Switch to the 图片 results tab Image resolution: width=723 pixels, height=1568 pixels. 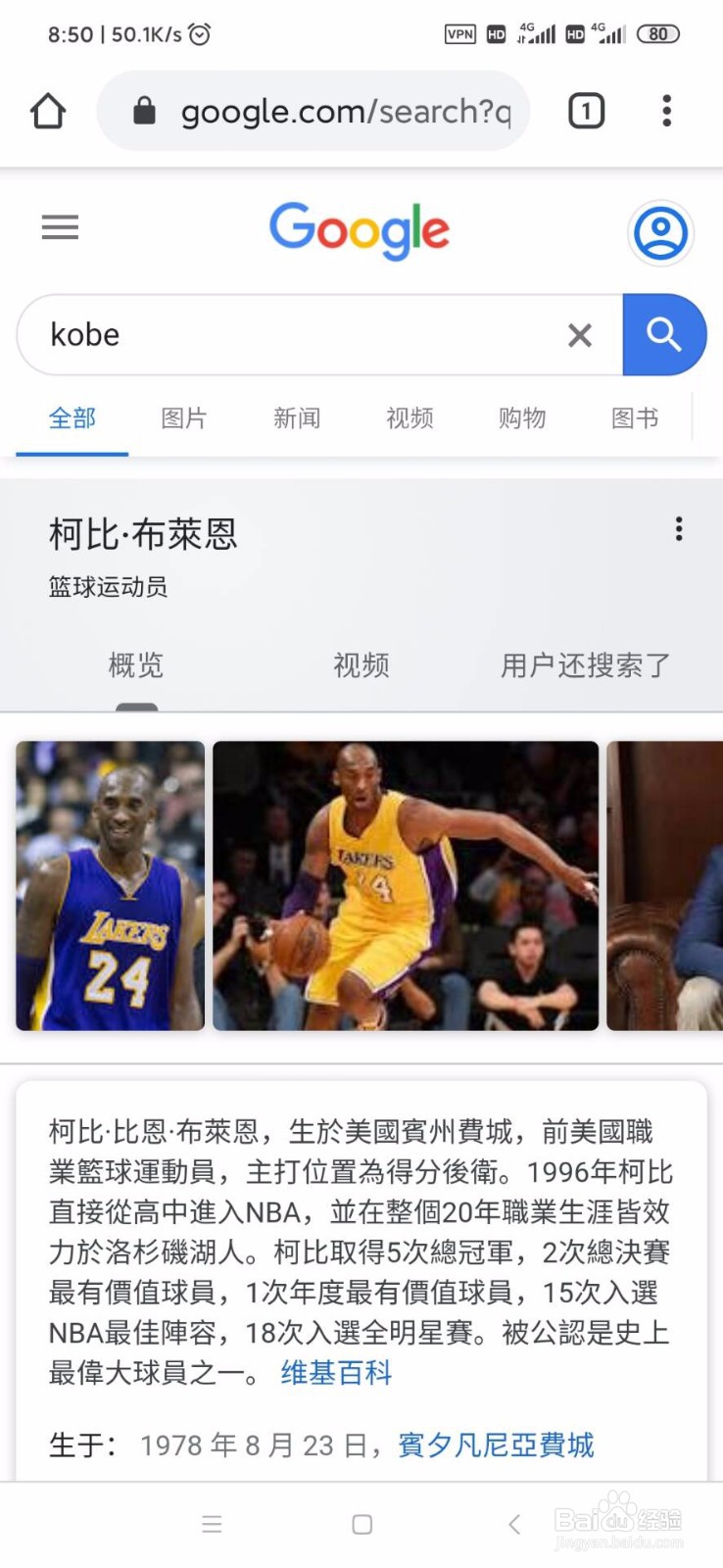click(183, 418)
